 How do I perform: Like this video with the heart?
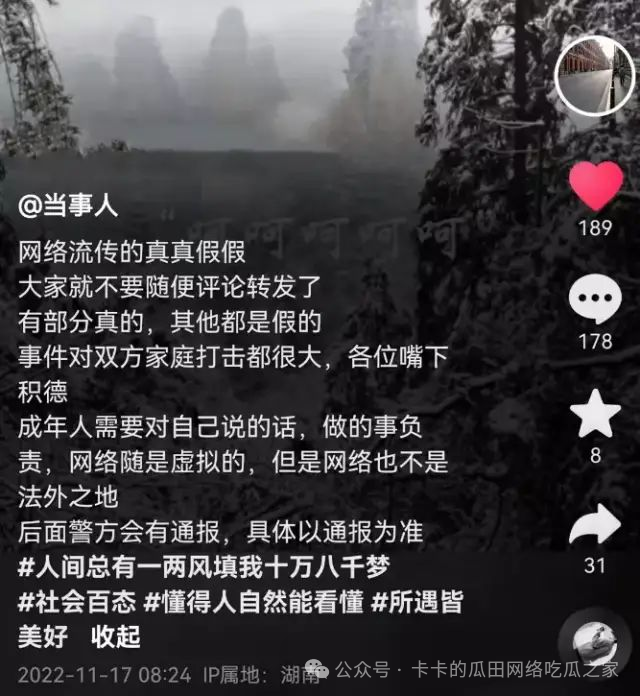tap(595, 187)
